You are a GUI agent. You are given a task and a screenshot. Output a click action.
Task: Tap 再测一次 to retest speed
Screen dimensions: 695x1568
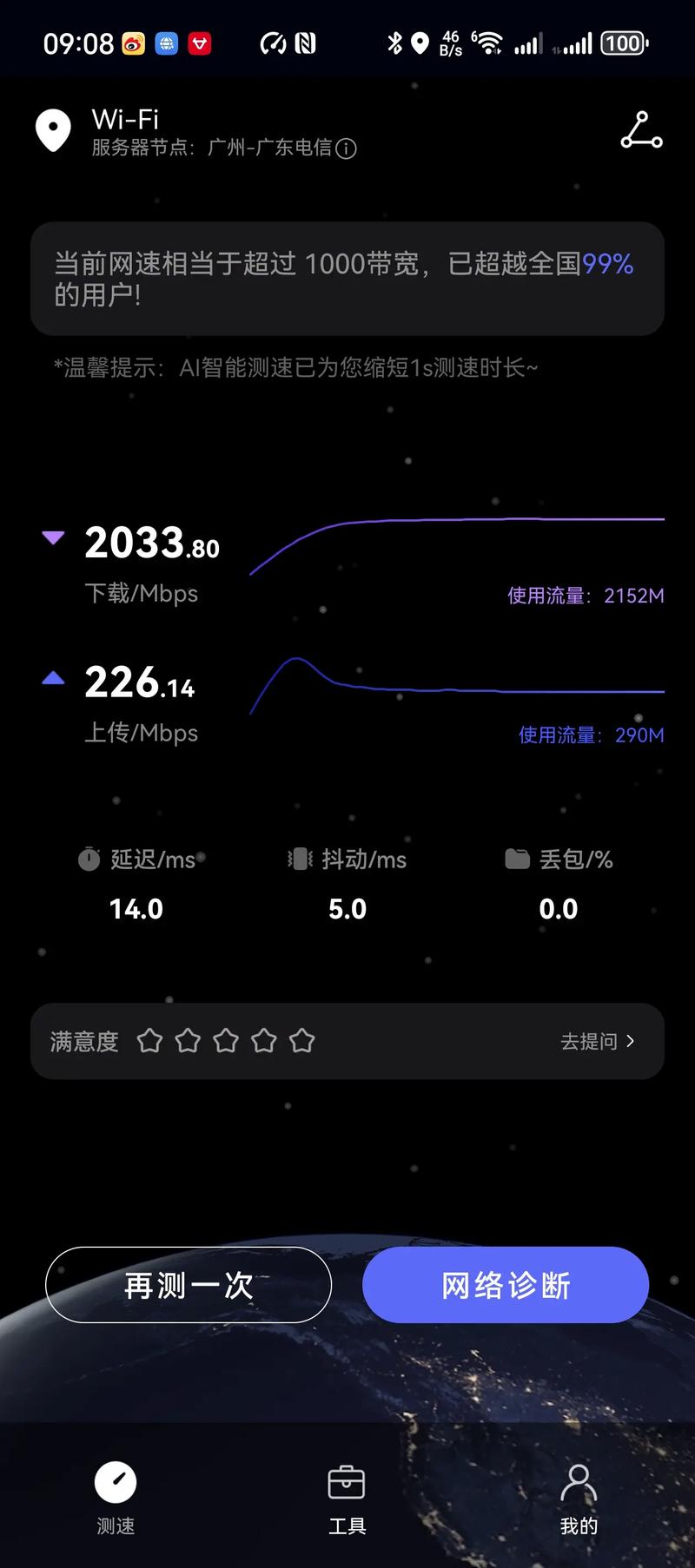pos(189,1286)
